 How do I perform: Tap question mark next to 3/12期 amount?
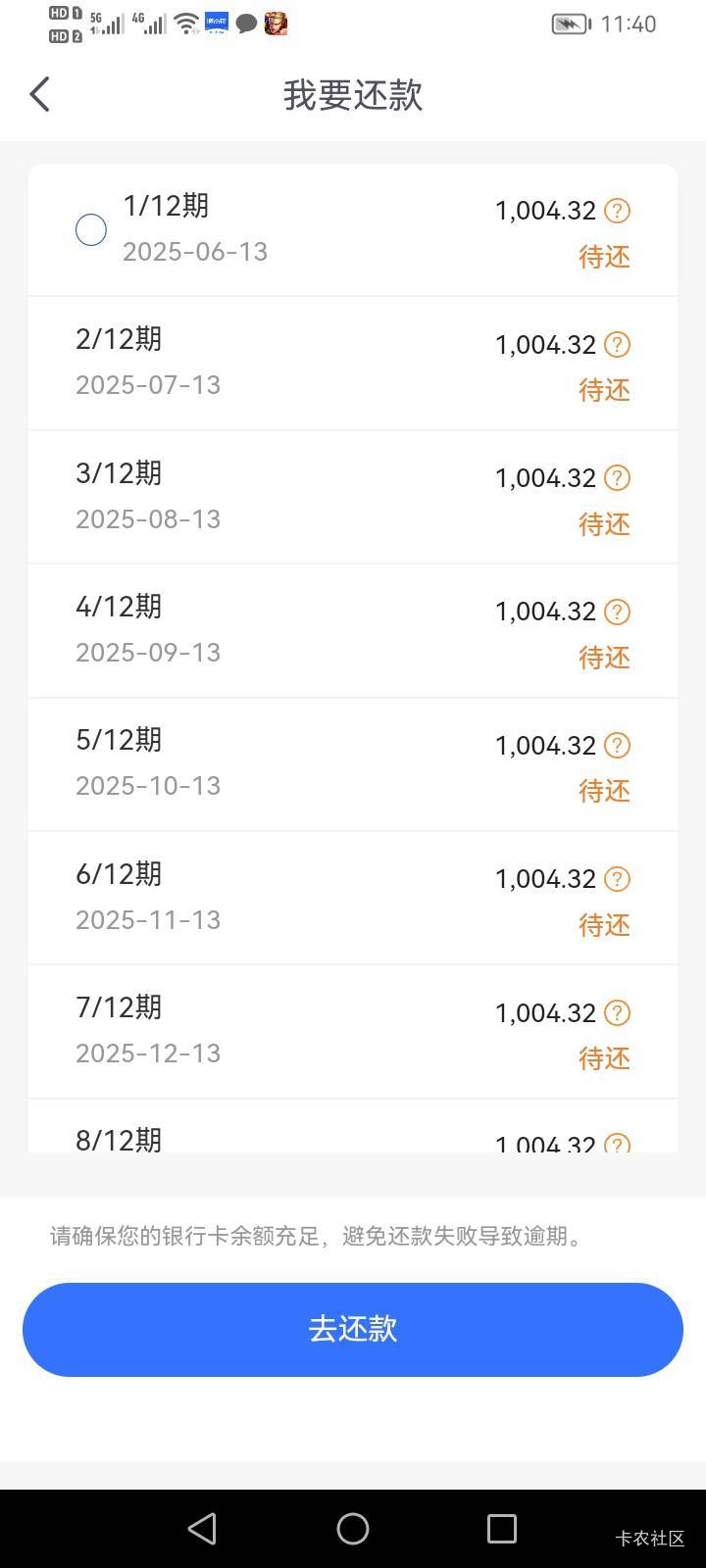[x=617, y=477]
